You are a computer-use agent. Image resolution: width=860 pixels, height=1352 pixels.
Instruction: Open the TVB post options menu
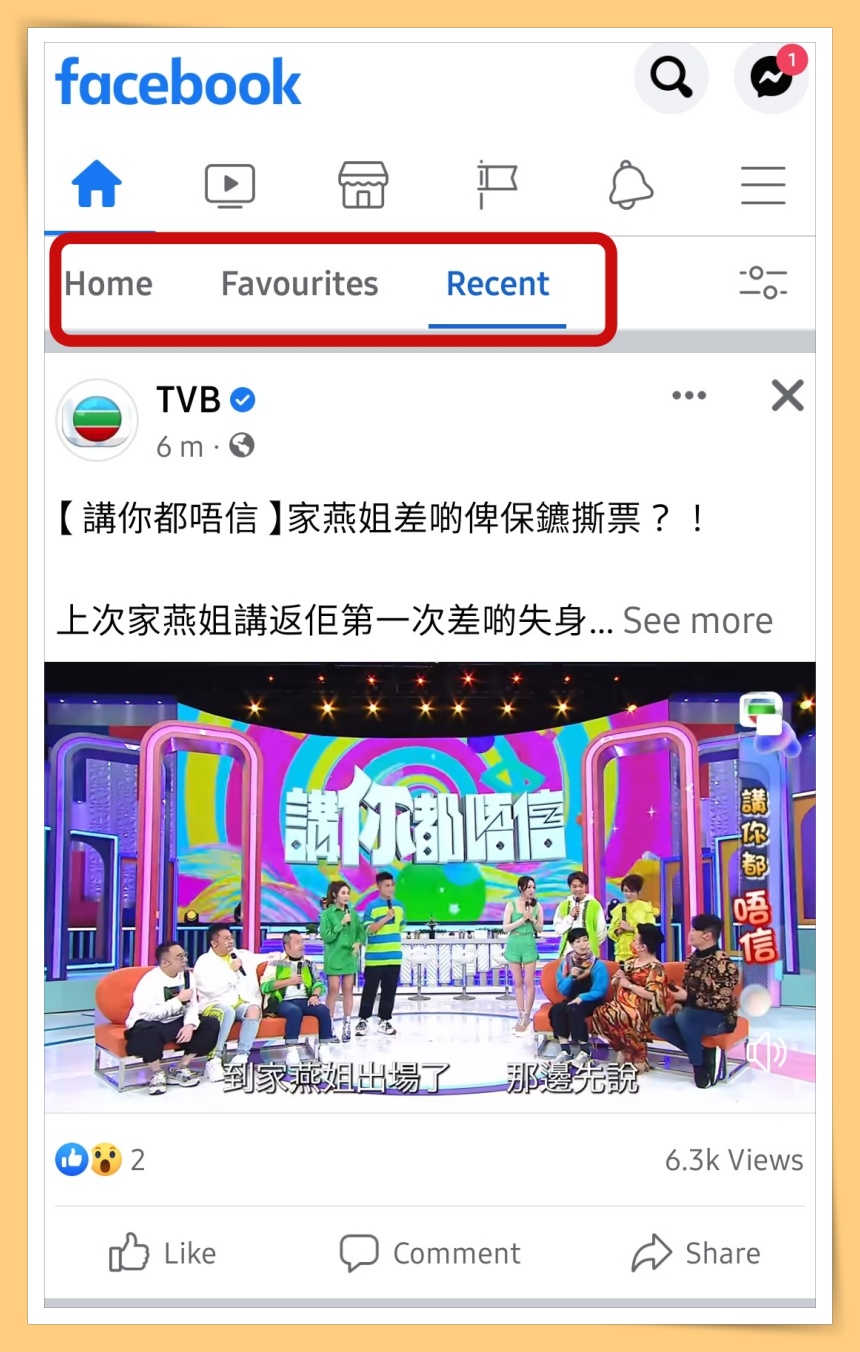point(689,396)
